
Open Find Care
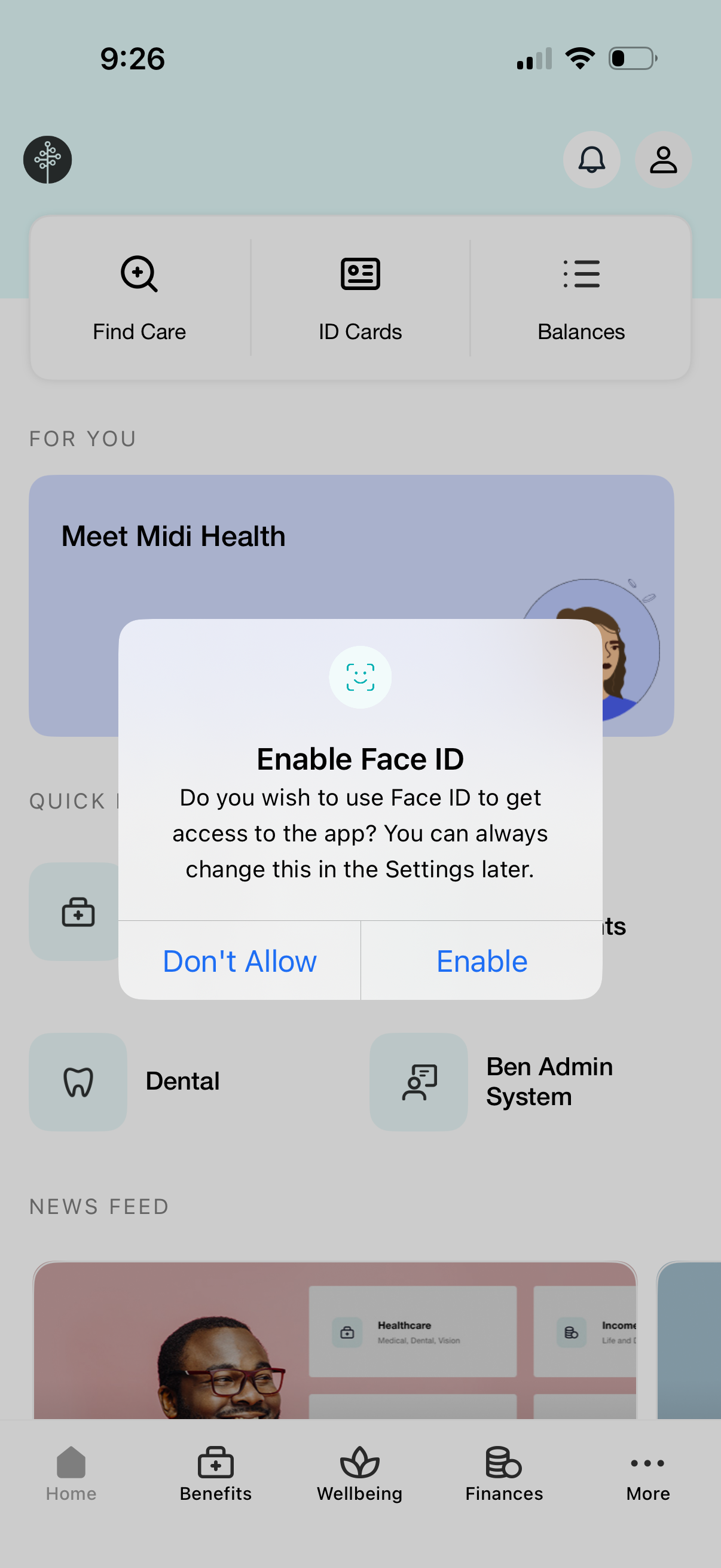point(139,298)
